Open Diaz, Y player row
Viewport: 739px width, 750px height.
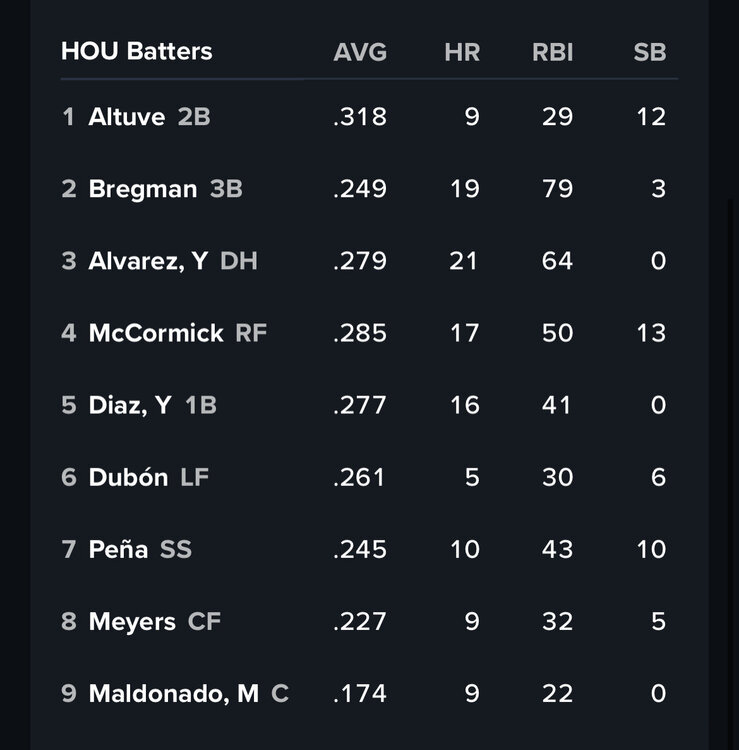(x=130, y=405)
